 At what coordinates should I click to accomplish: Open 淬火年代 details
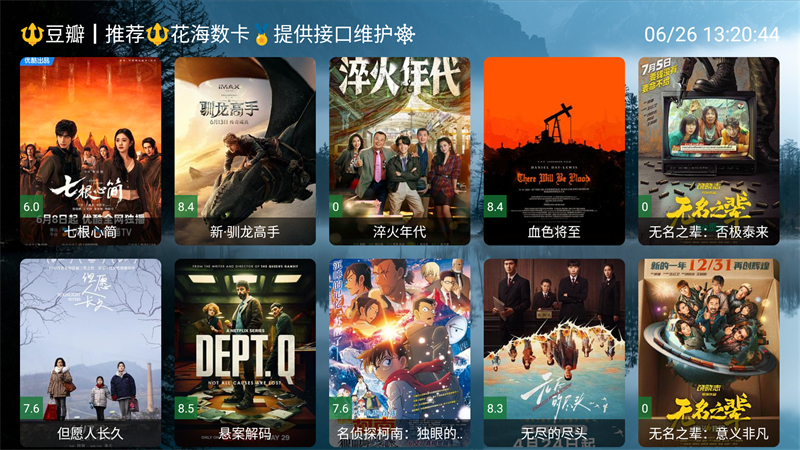pos(399,150)
